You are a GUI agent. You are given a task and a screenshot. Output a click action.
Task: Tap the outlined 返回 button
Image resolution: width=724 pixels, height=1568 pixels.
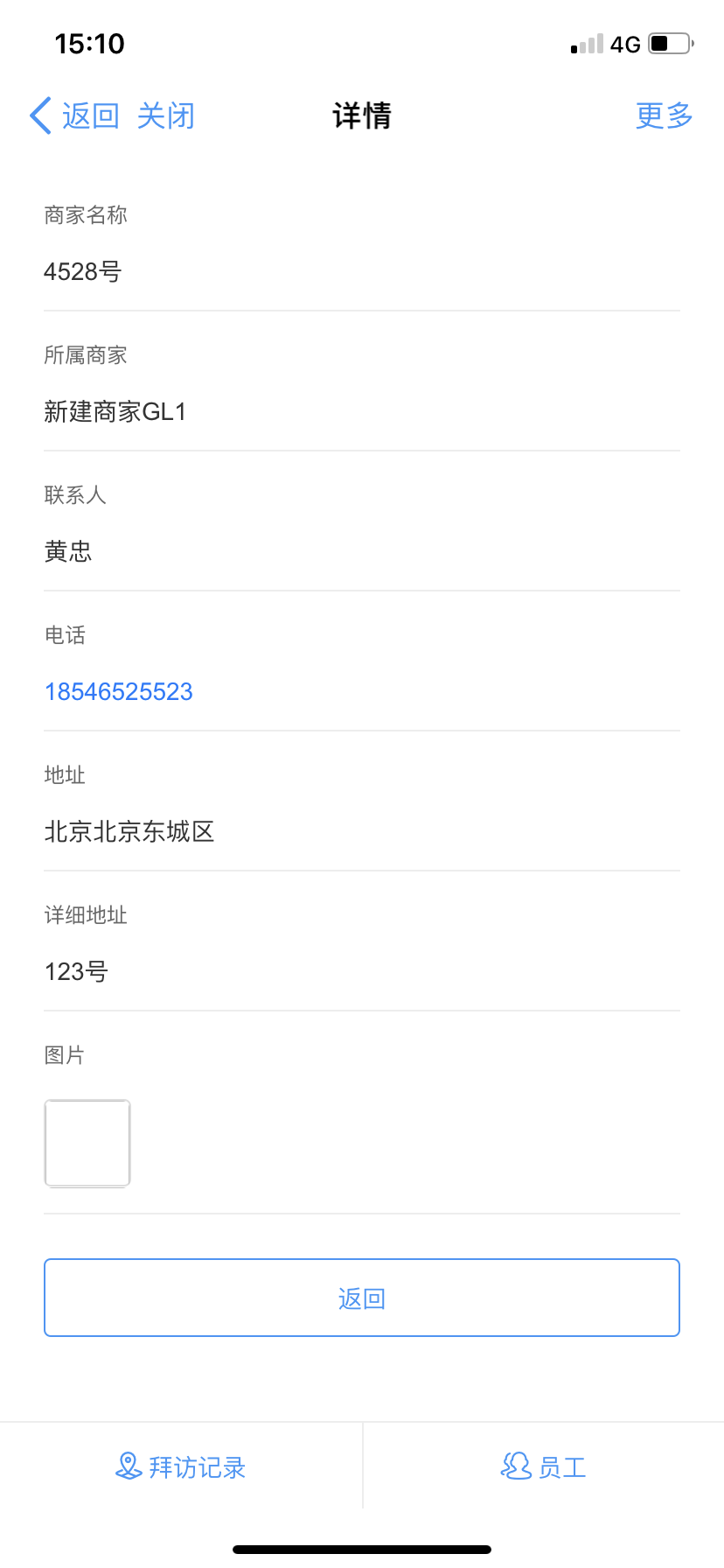click(x=362, y=1298)
